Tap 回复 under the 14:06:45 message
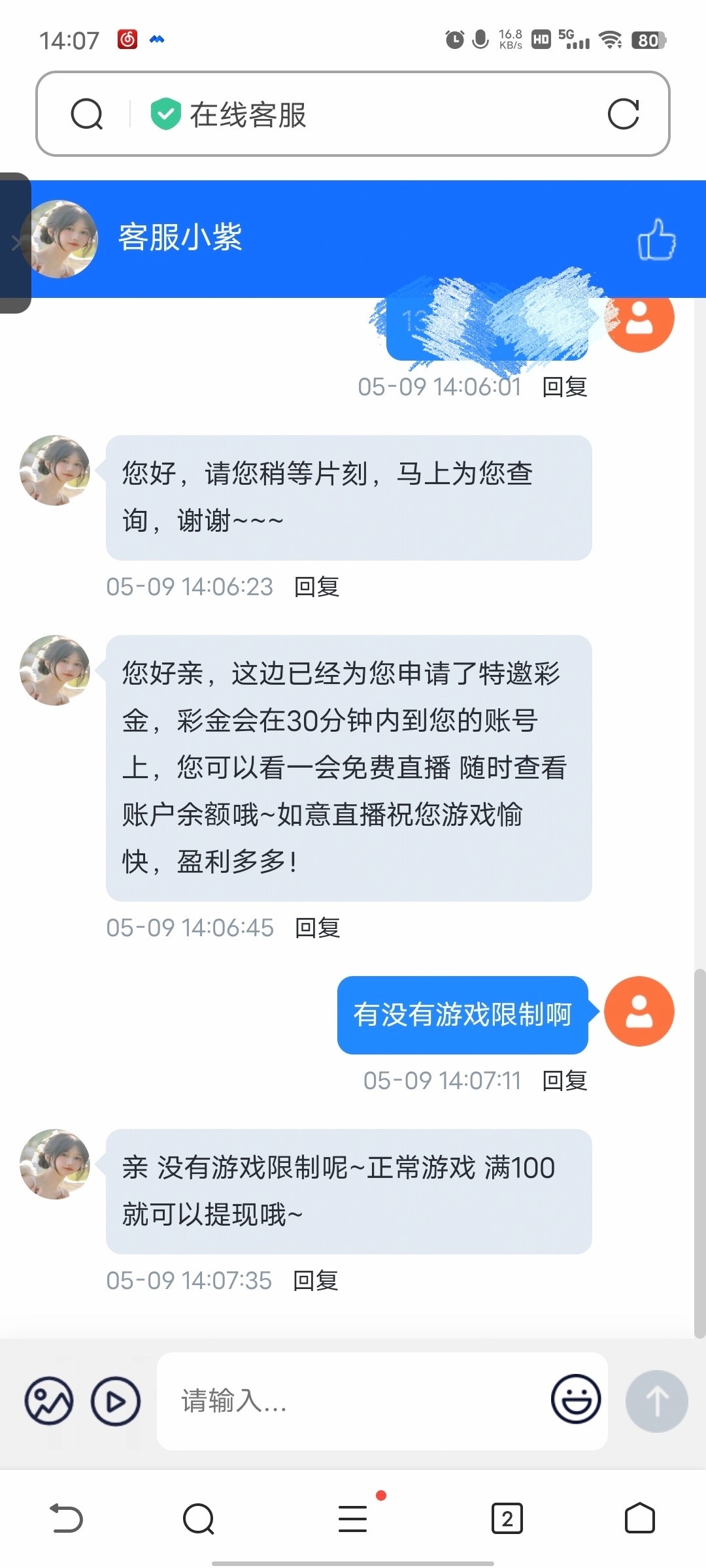 point(317,928)
